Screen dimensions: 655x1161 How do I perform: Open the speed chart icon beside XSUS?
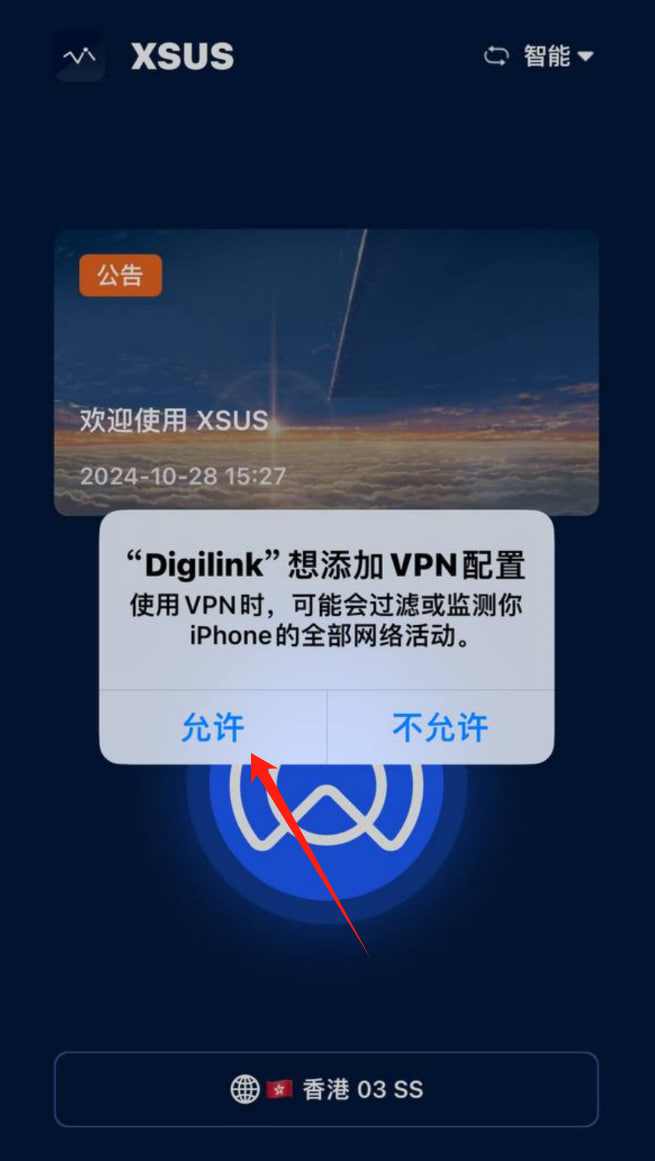[x=79, y=56]
